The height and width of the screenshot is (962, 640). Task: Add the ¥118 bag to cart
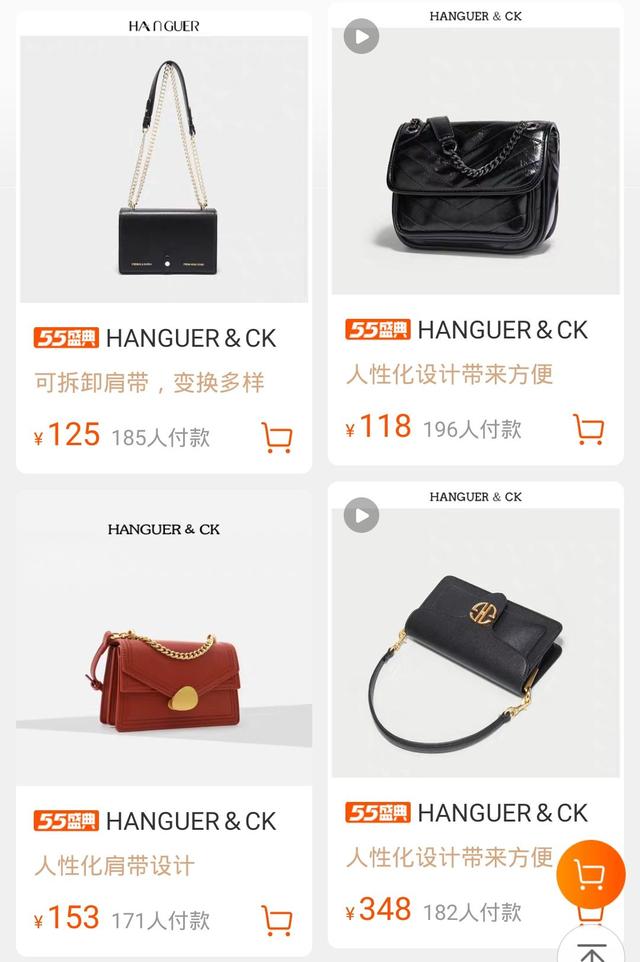(x=588, y=429)
